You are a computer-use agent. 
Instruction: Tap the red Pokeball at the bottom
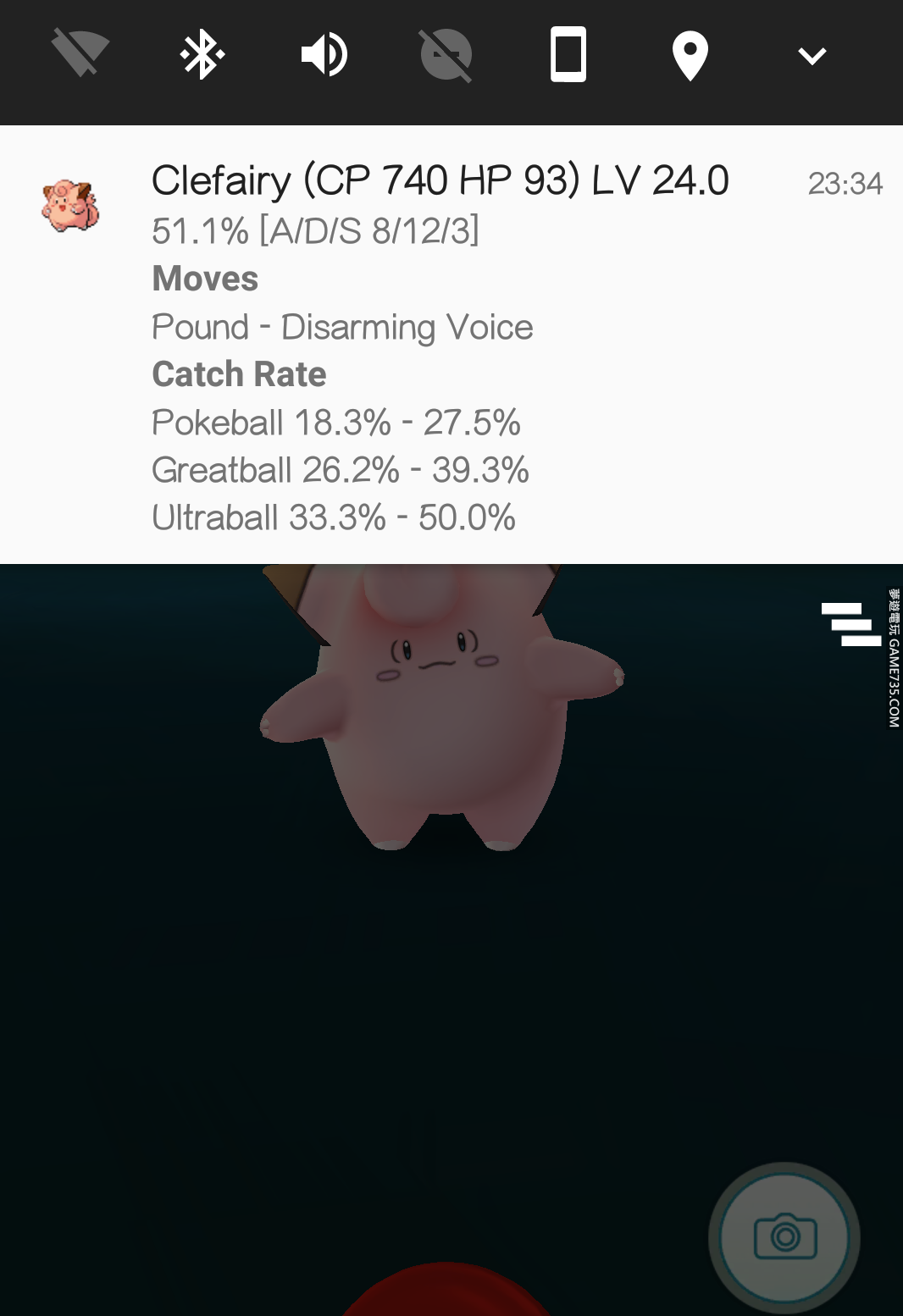[x=447, y=1294]
